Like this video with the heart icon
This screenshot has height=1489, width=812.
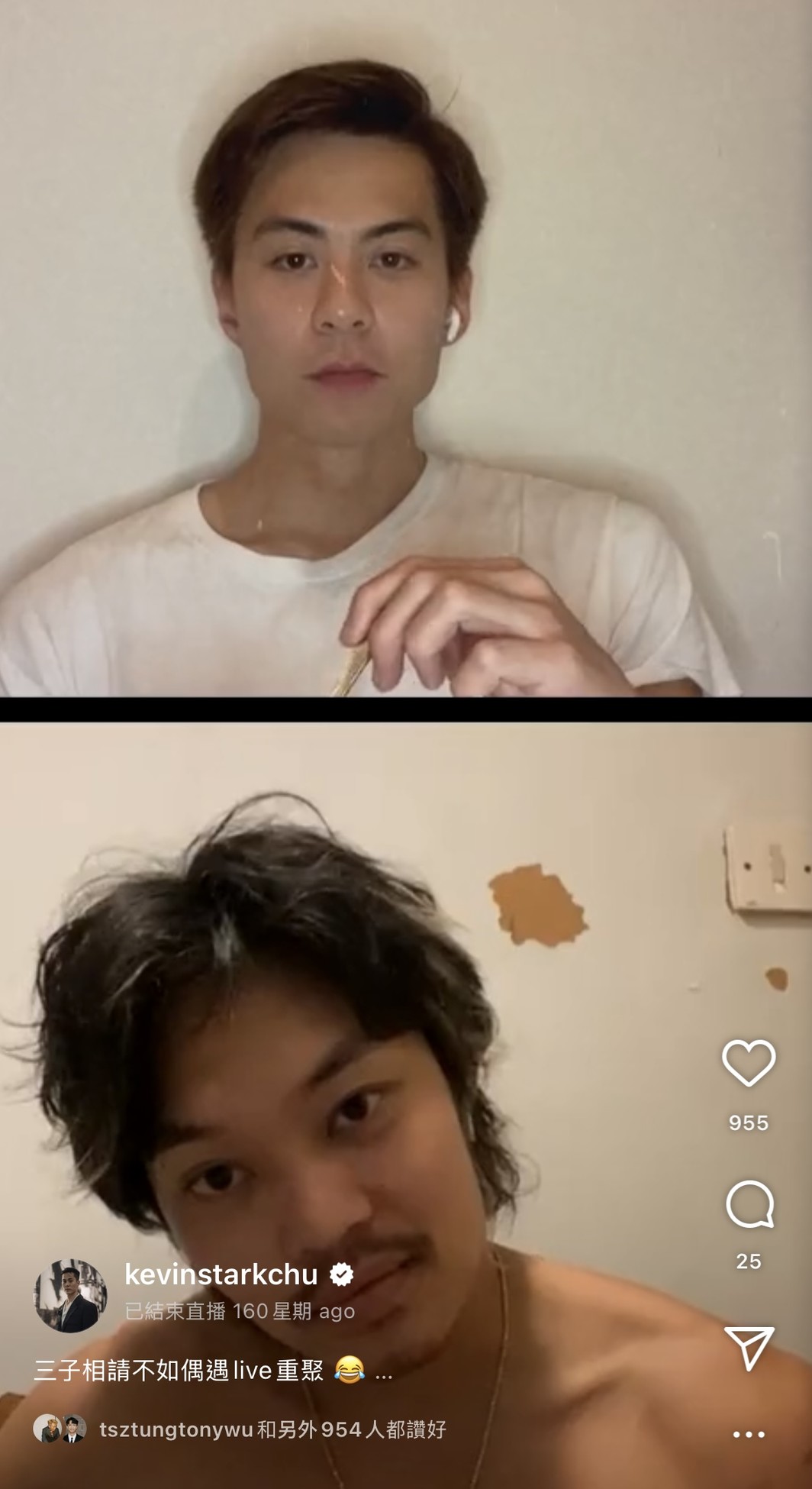click(x=749, y=1063)
